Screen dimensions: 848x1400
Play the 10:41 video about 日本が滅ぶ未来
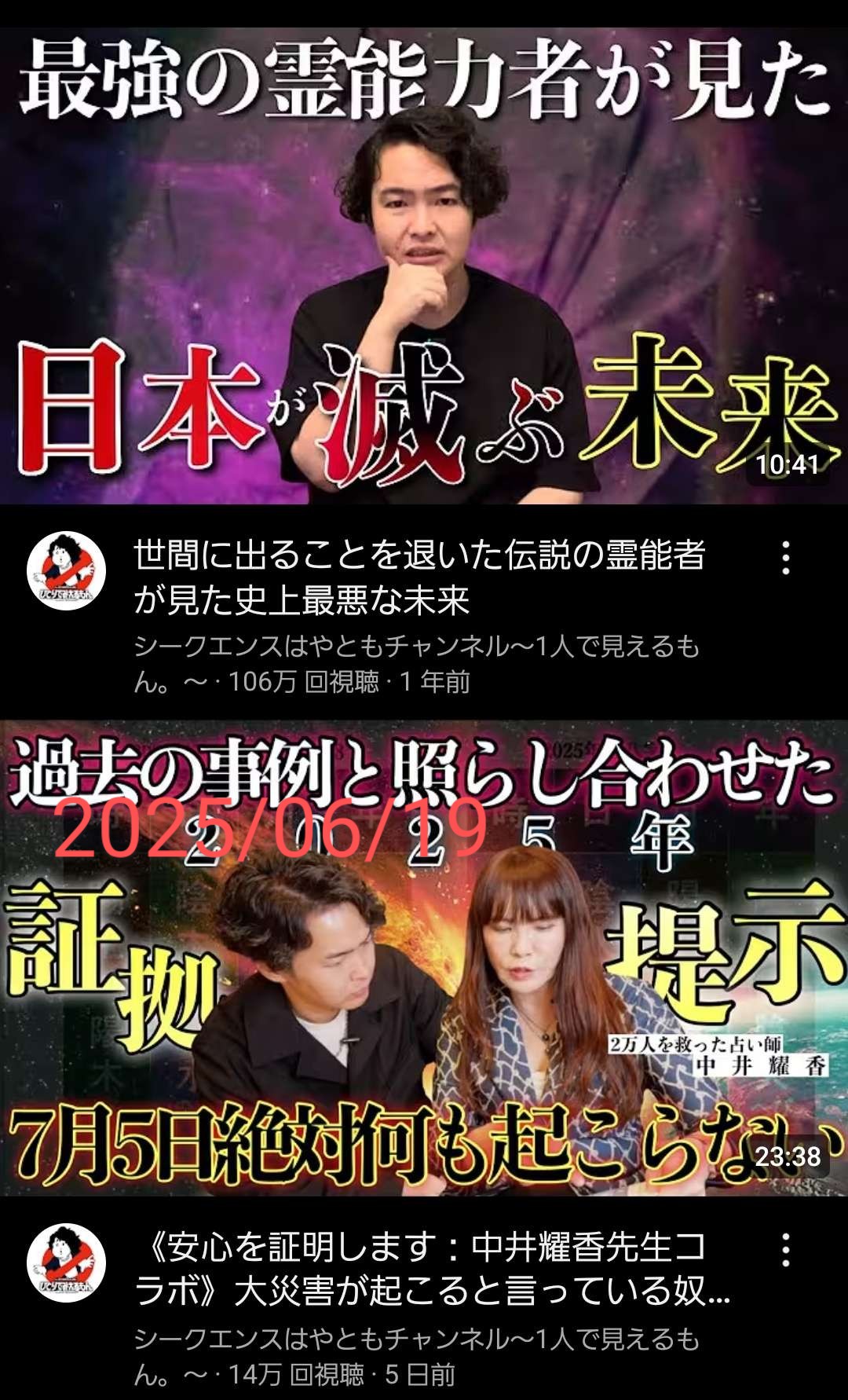(x=424, y=266)
